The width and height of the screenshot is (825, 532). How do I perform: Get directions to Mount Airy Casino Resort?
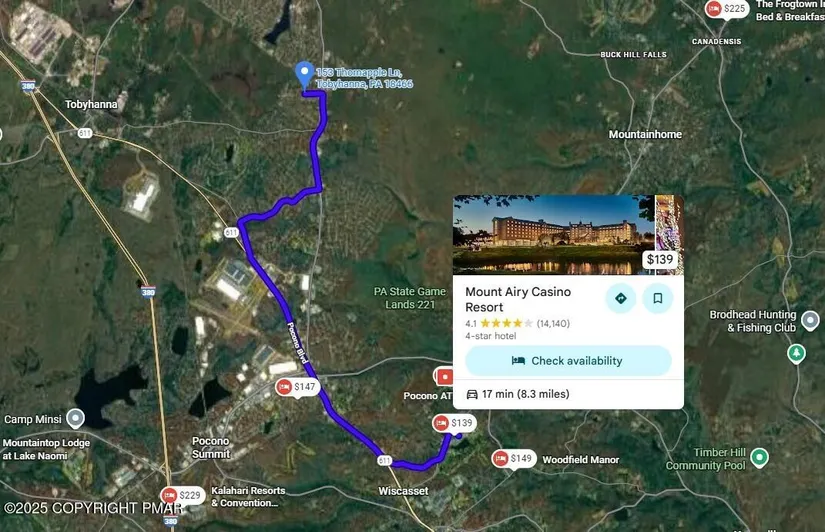(x=620, y=298)
